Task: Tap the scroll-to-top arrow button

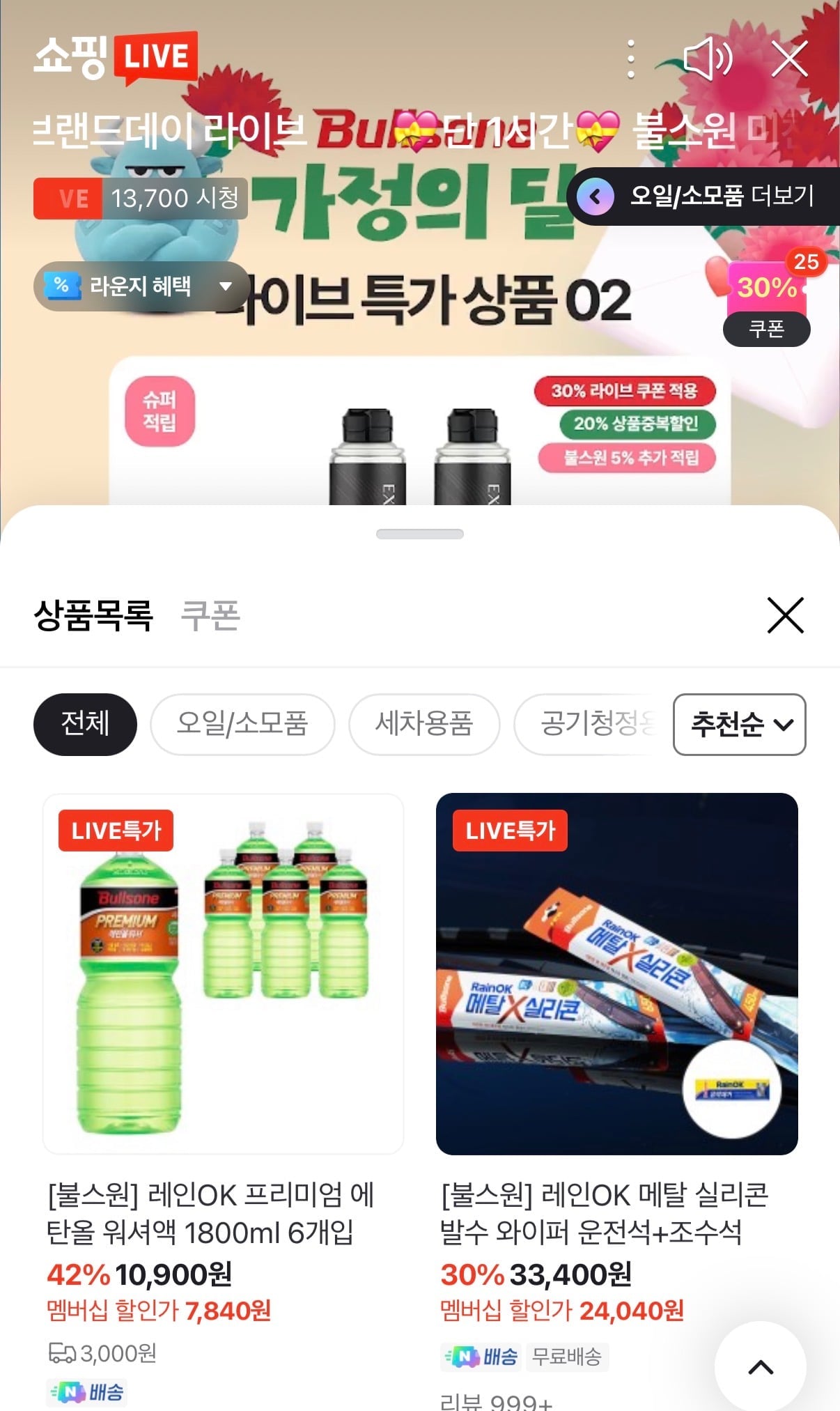Action: point(760,1367)
